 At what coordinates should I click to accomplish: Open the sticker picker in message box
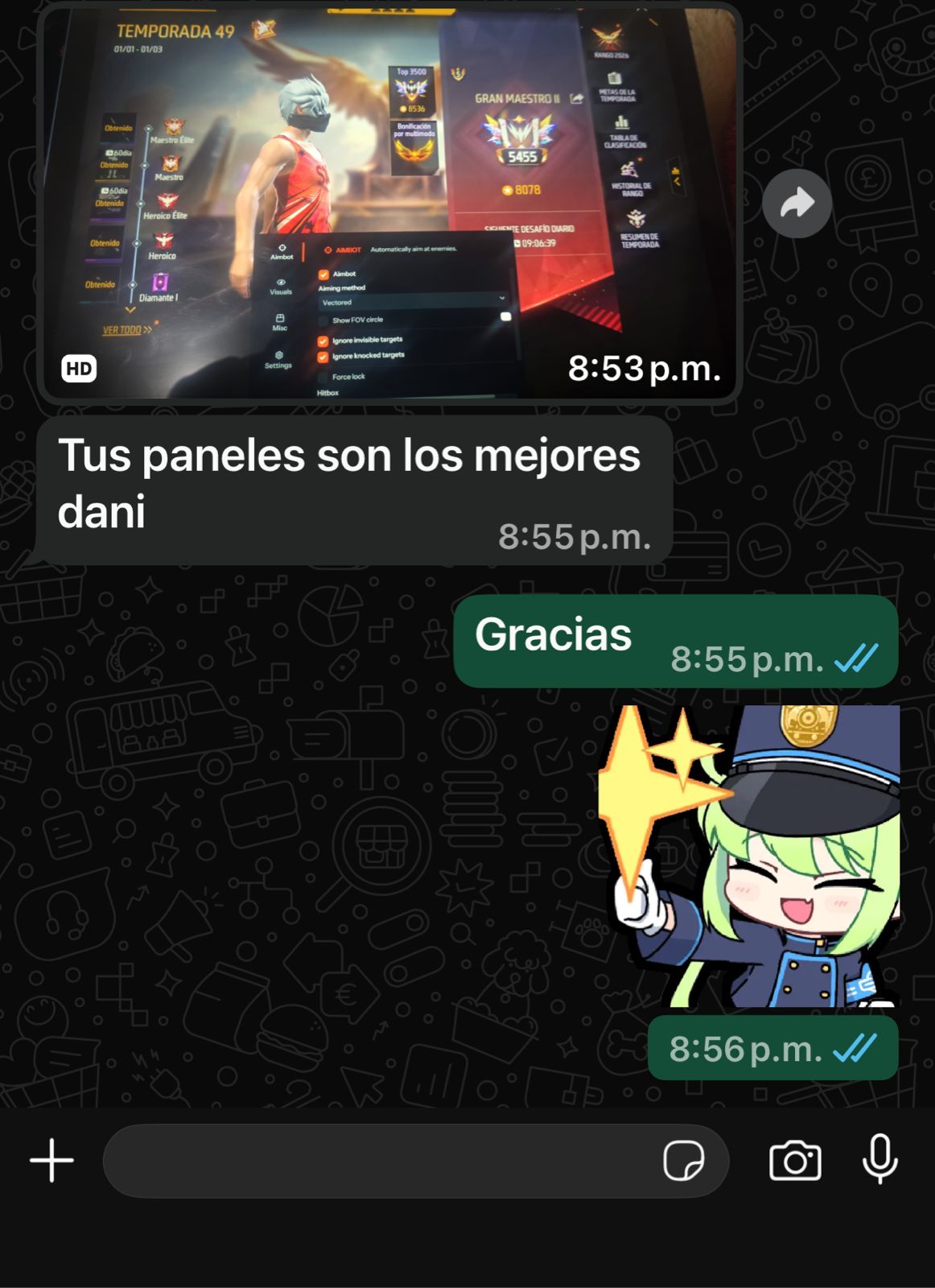683,1160
